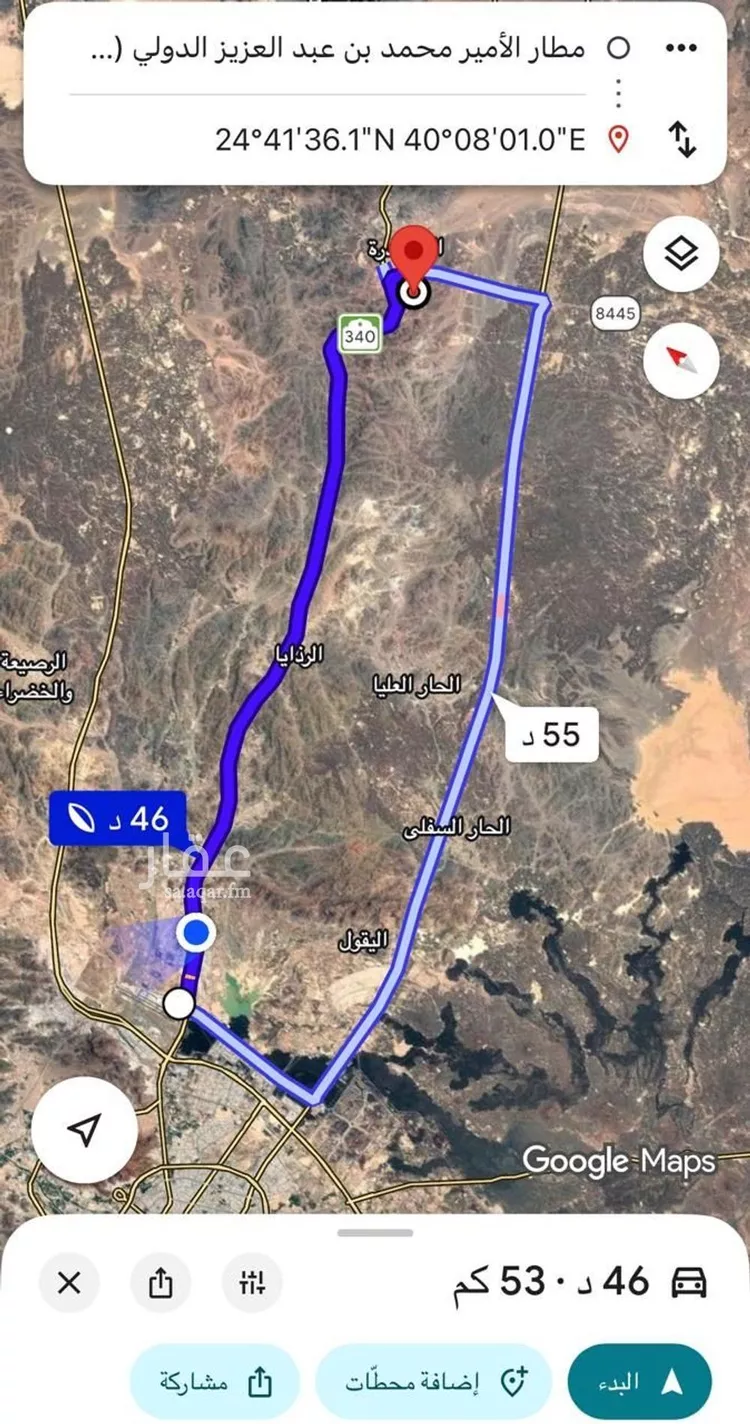Reset map orientation with the compass
This screenshot has width=750, height=1424.
(x=681, y=360)
